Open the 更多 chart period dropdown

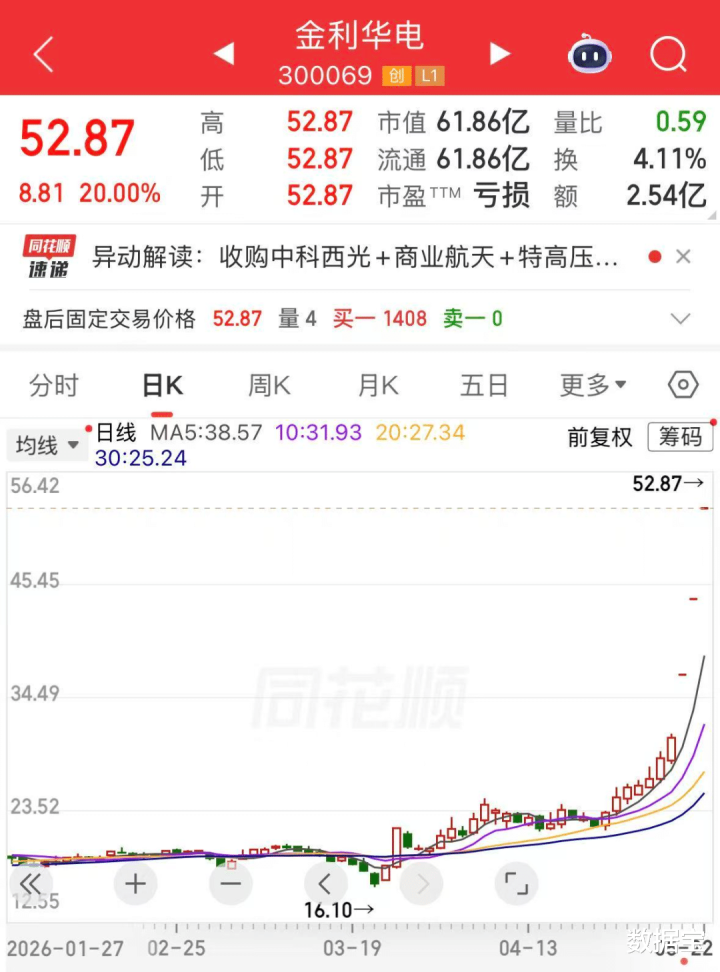pyautogui.click(x=593, y=386)
